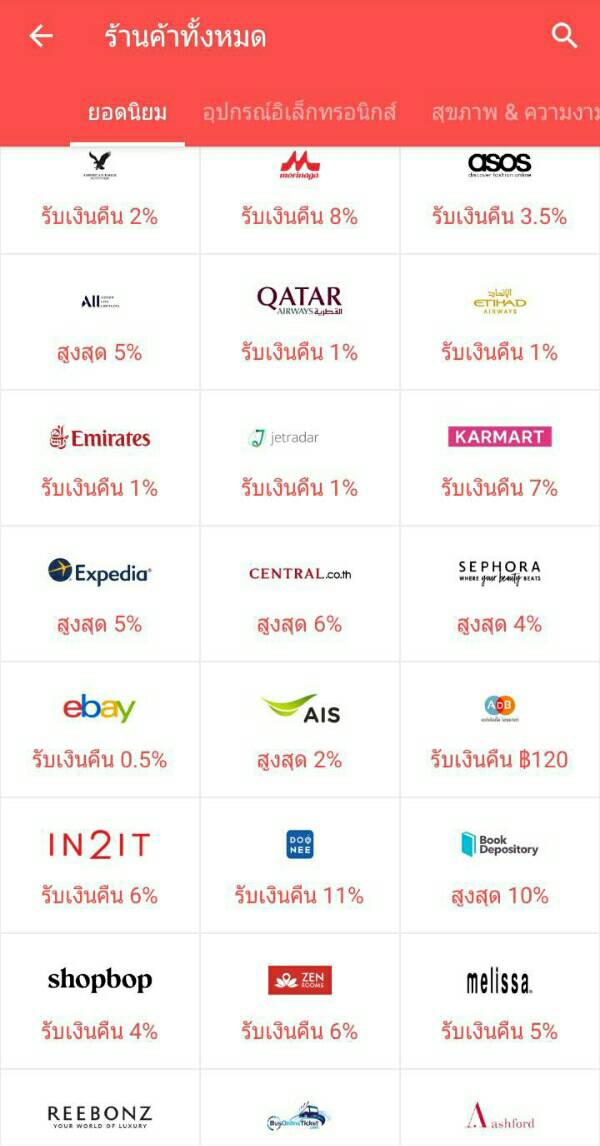Open the Expedia store card
The image size is (600, 1146).
(x=99, y=594)
